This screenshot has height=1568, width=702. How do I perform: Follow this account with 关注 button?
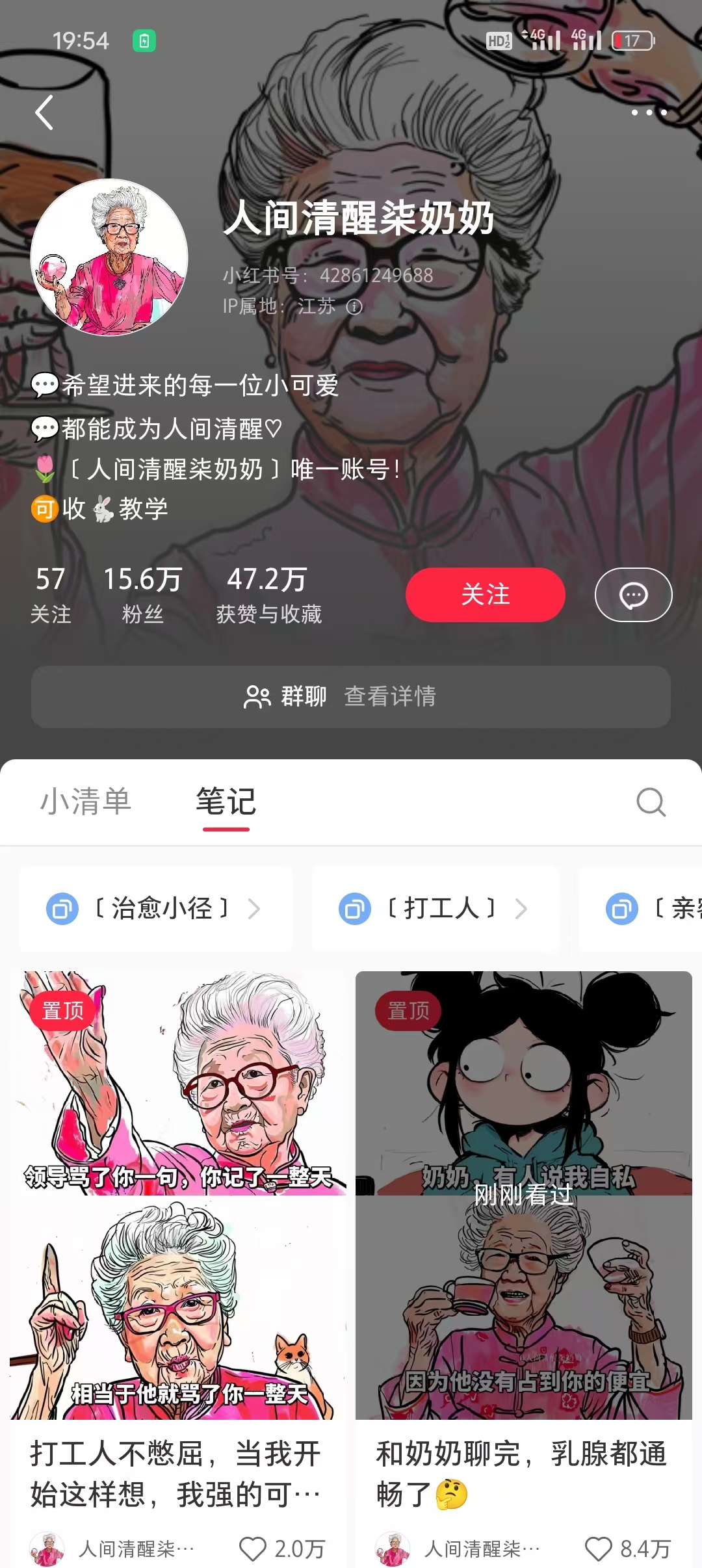(485, 594)
